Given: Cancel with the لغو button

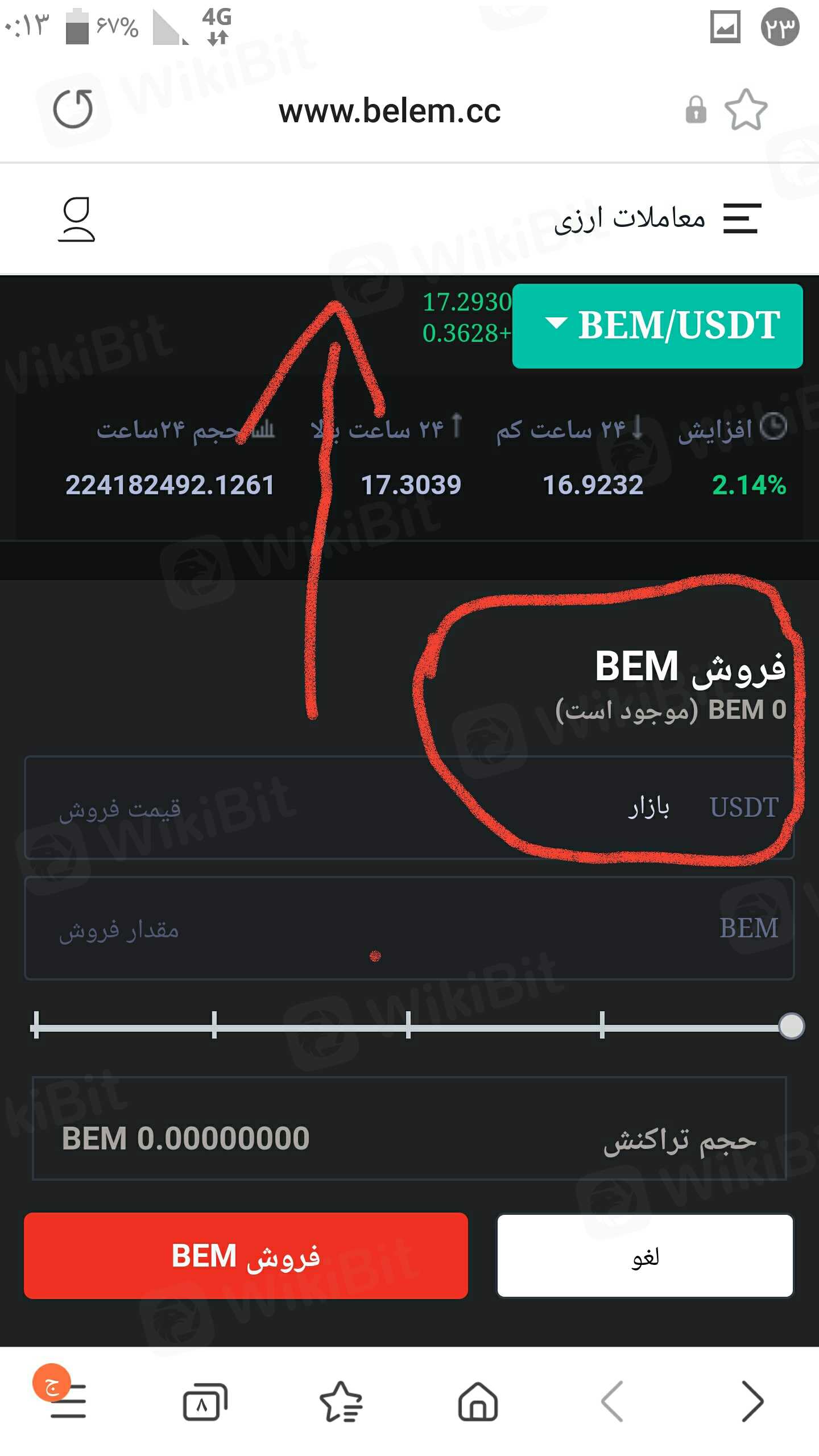Looking at the screenshot, I should coord(645,1256).
